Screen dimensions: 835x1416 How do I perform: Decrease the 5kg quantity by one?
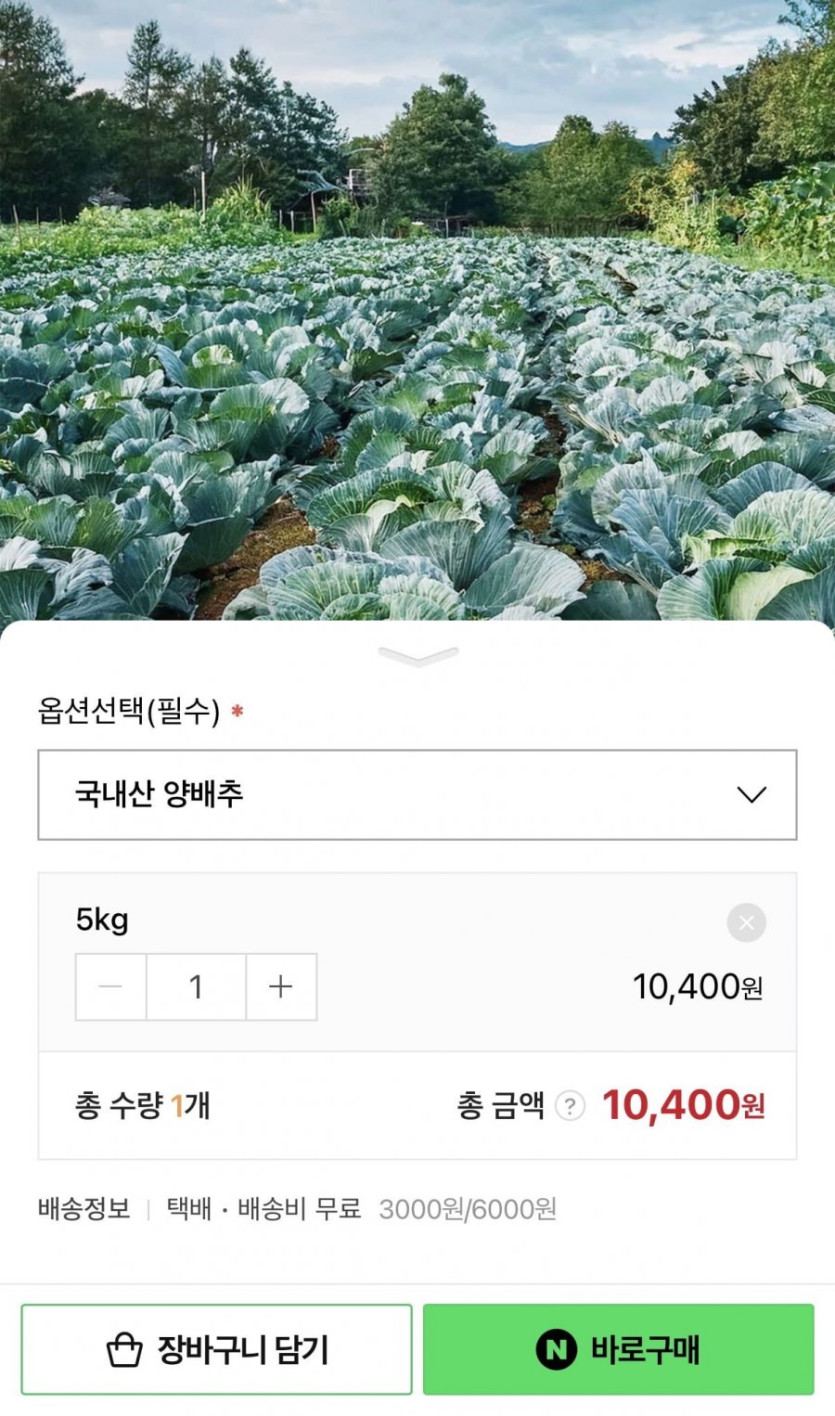click(x=111, y=987)
